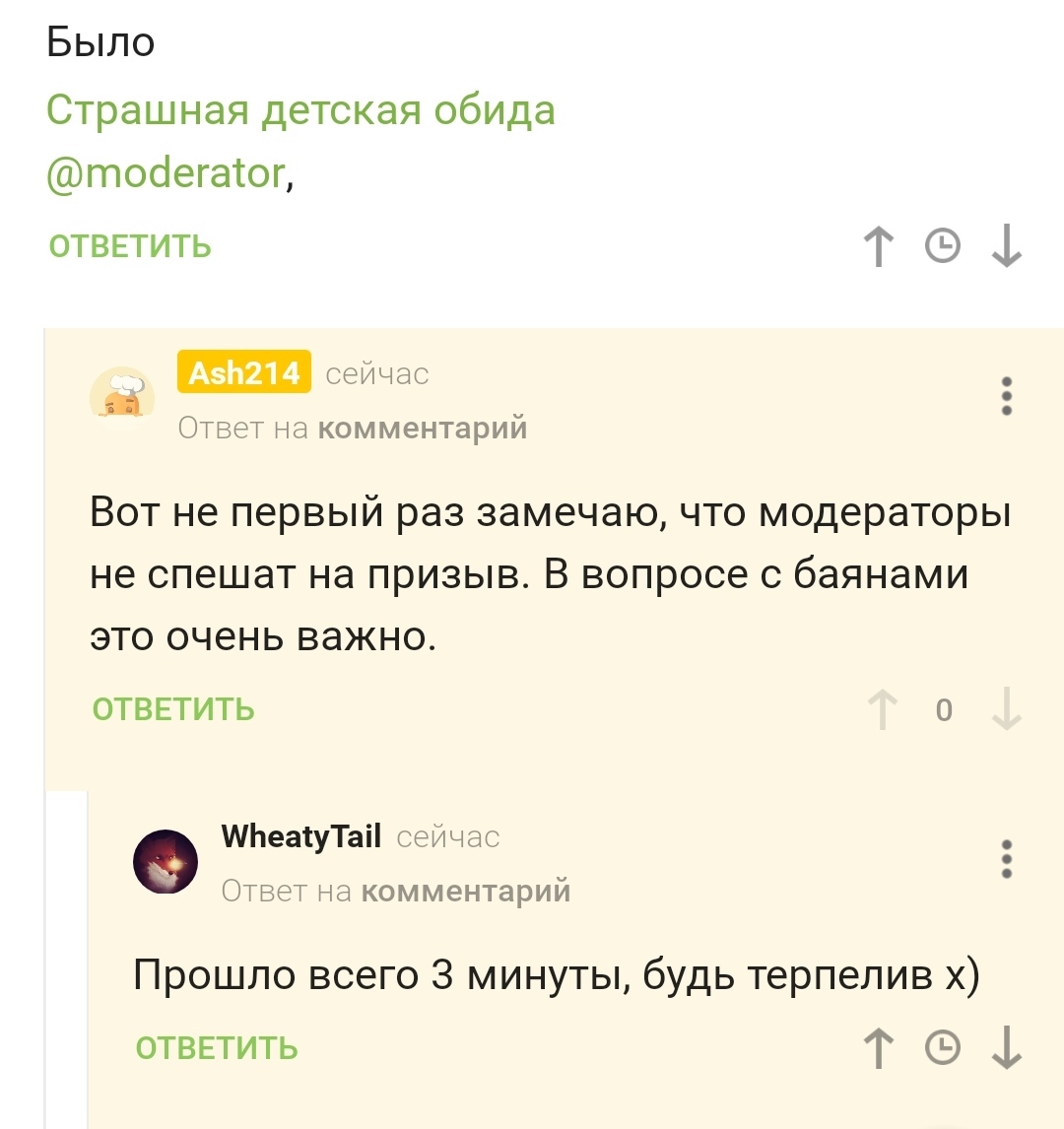The image size is (1064, 1129).
Task: Upvote the top comment mentioning @moderator
Action: pos(879,246)
